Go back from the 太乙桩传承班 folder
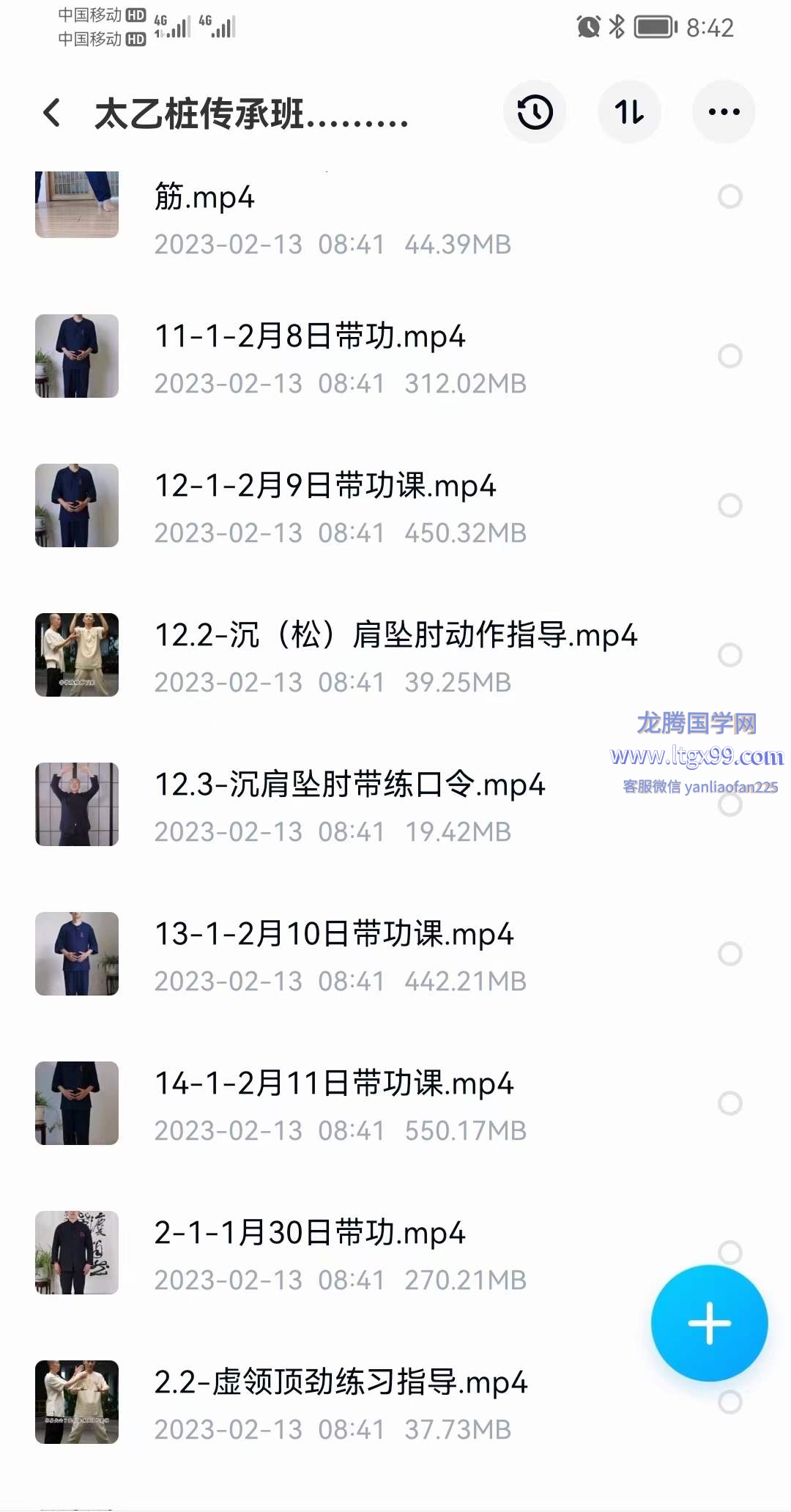The height and width of the screenshot is (1512, 791). (52, 113)
